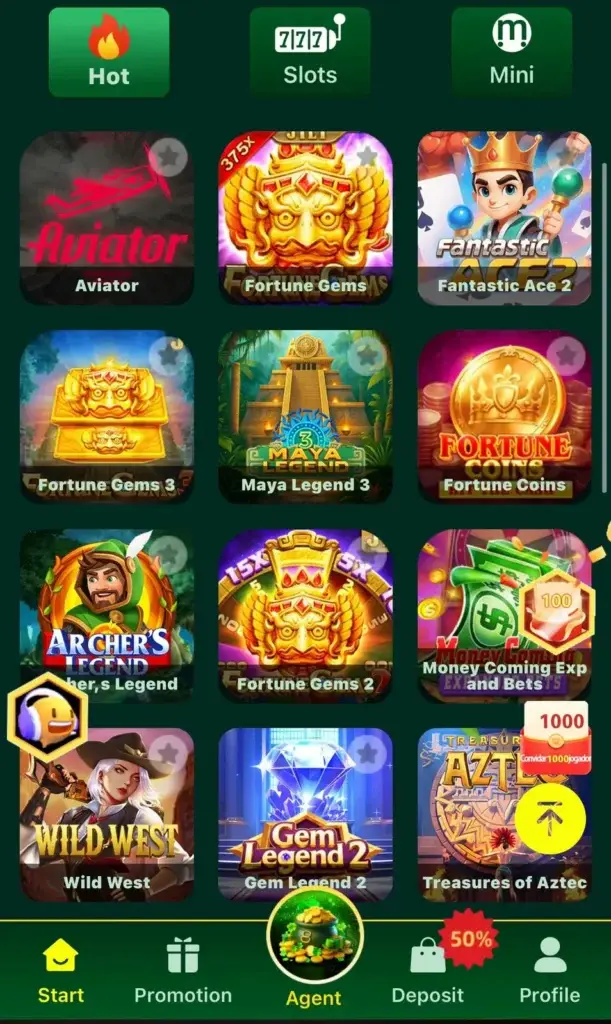Favorite the Fortune Gems game with star
The height and width of the screenshot is (1024, 611).
coord(367,157)
